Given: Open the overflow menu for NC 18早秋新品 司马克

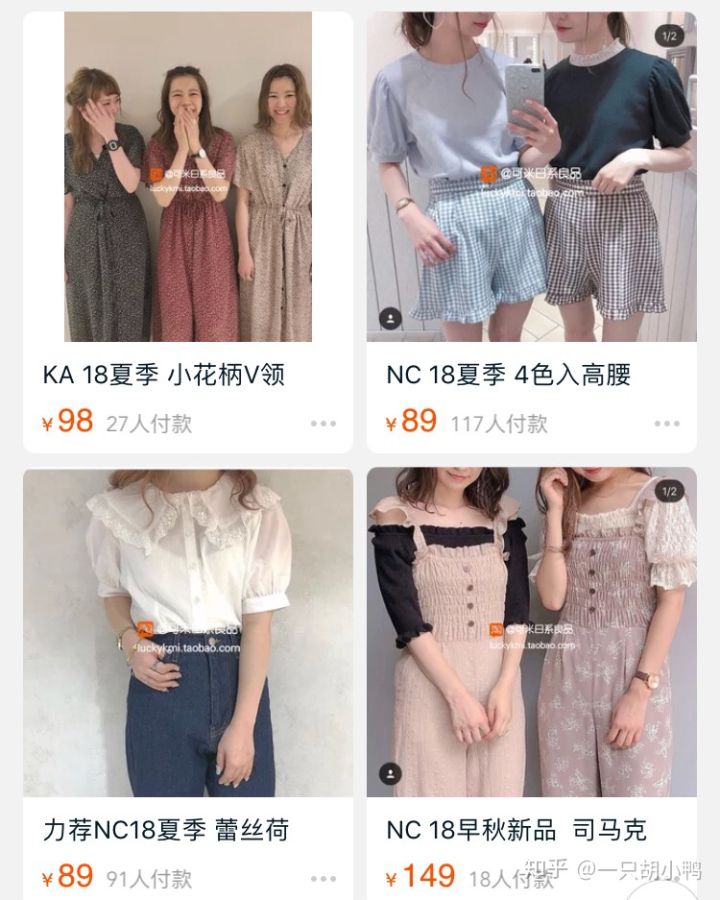Looking at the screenshot, I should tap(667, 878).
